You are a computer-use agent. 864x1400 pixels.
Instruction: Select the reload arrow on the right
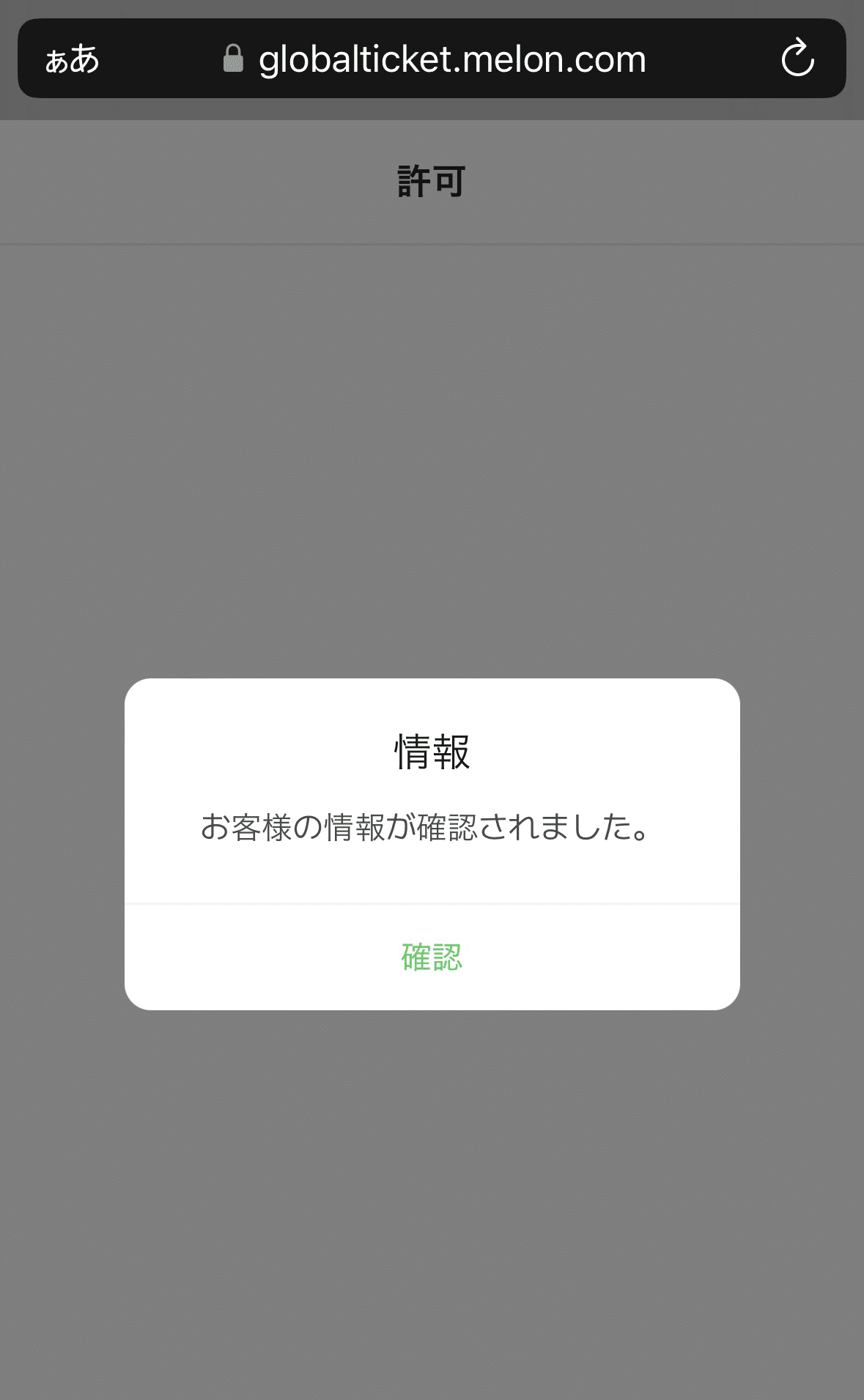[x=798, y=59]
